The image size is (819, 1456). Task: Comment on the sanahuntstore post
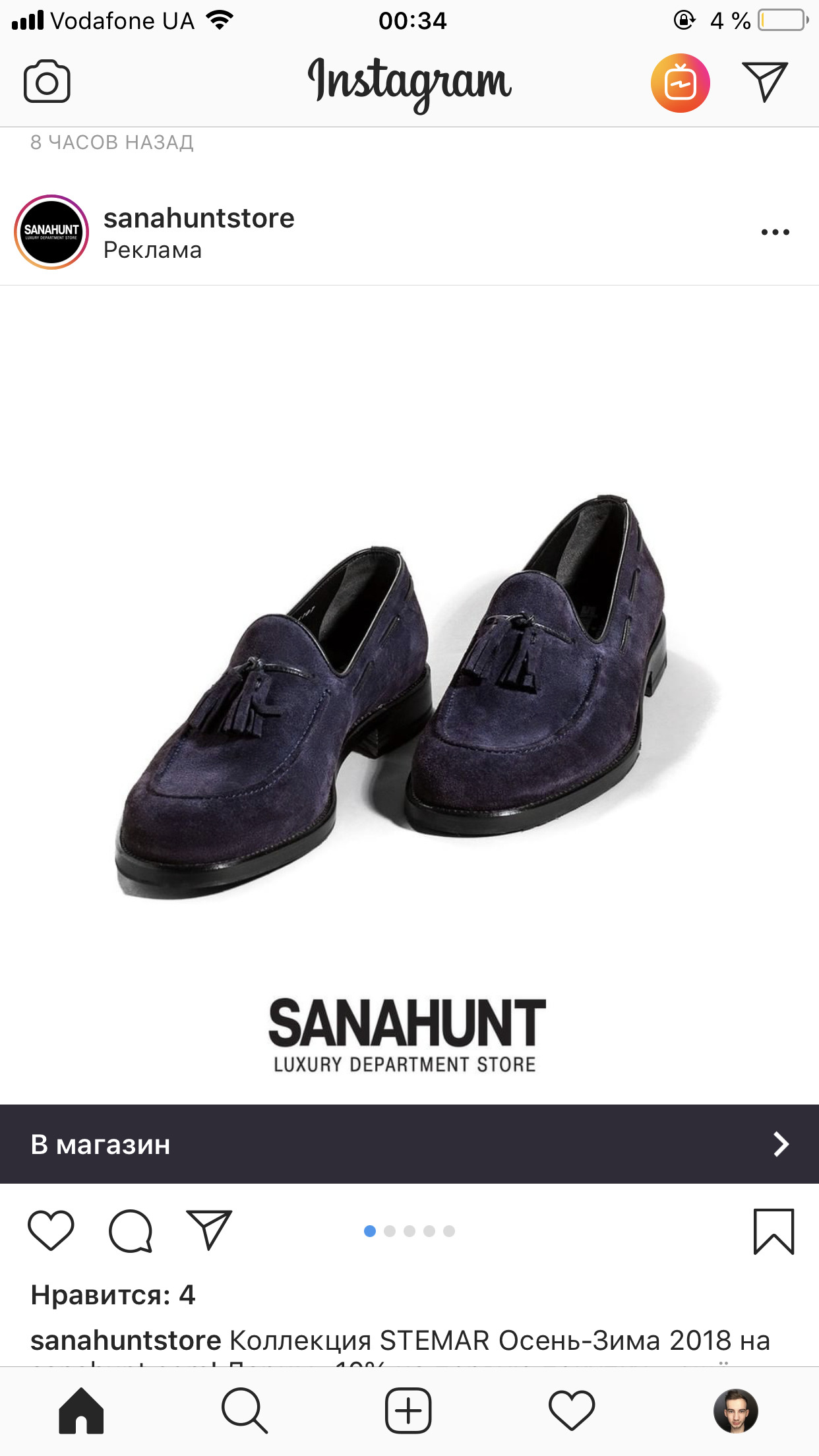pyautogui.click(x=131, y=1230)
